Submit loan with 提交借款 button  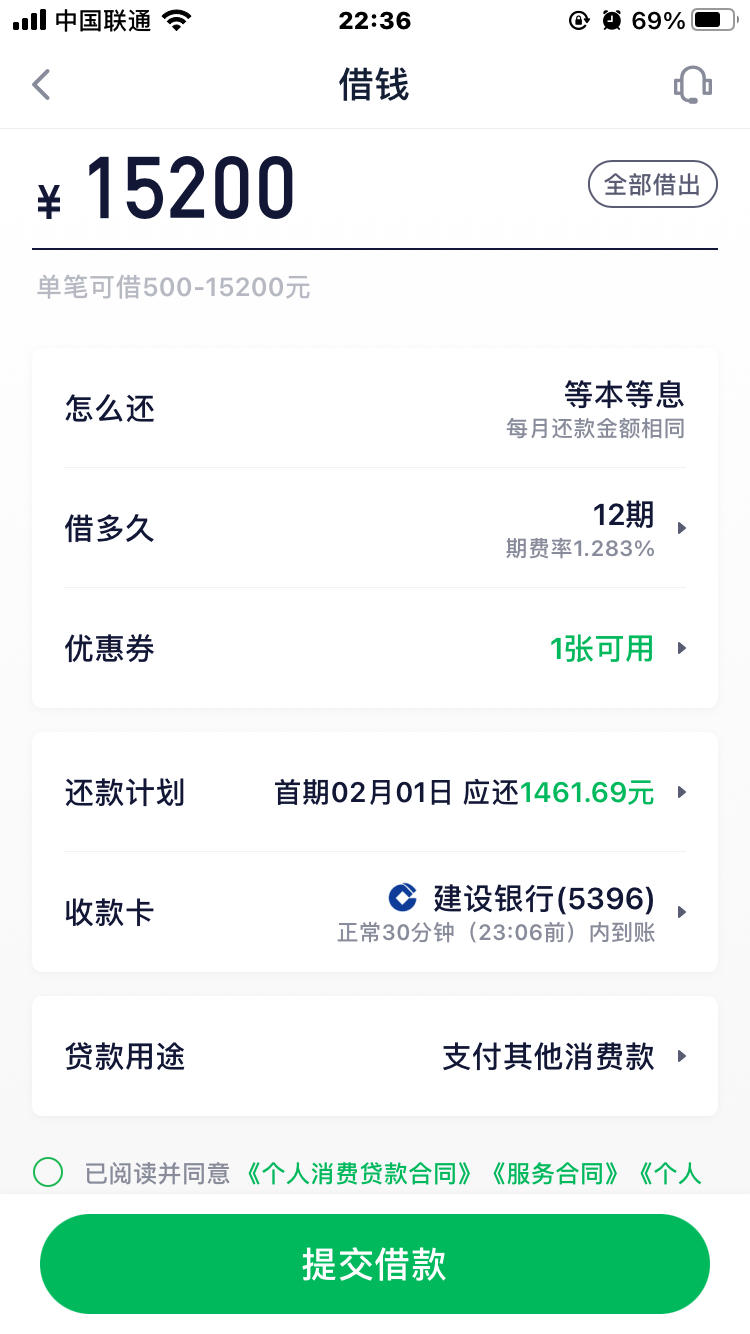click(374, 1264)
